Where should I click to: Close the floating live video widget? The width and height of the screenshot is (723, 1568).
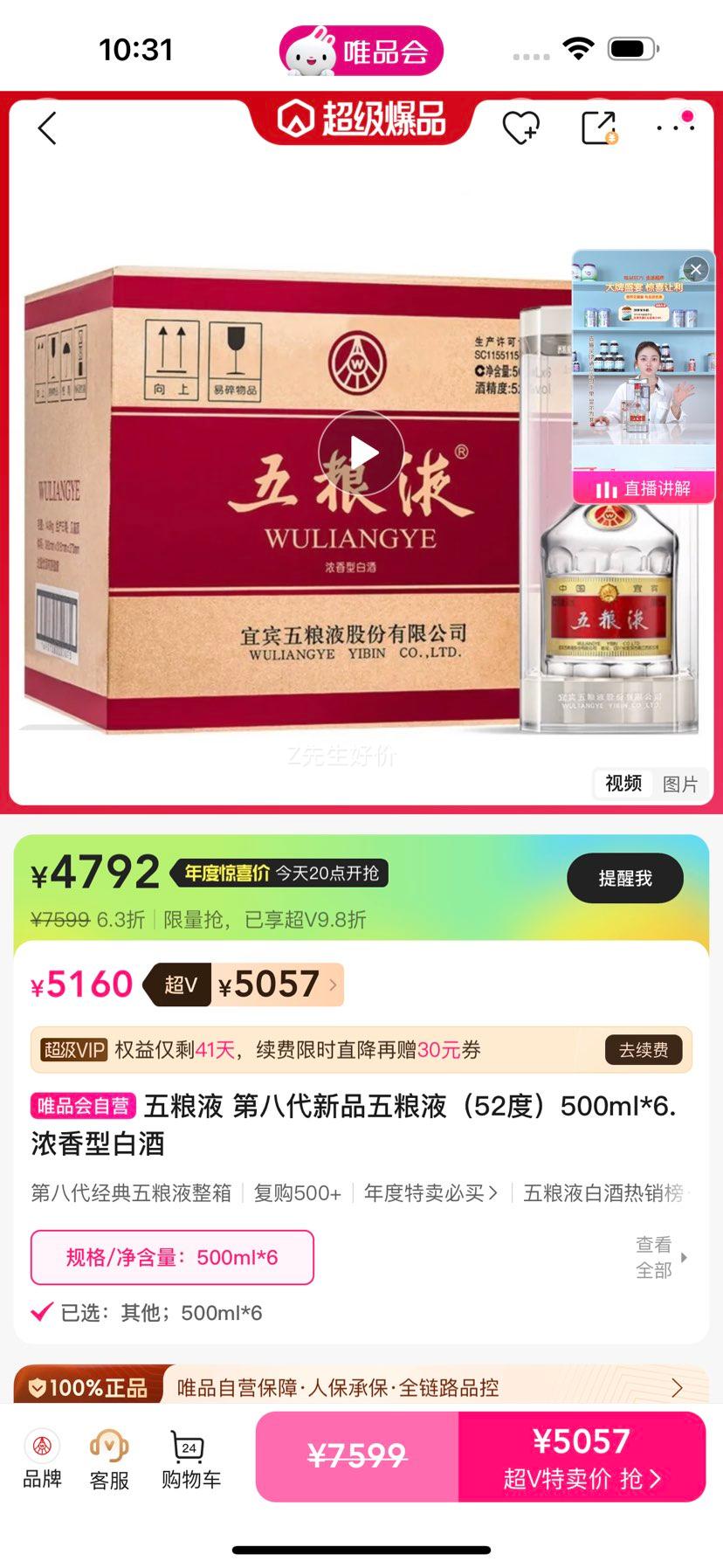tap(695, 269)
